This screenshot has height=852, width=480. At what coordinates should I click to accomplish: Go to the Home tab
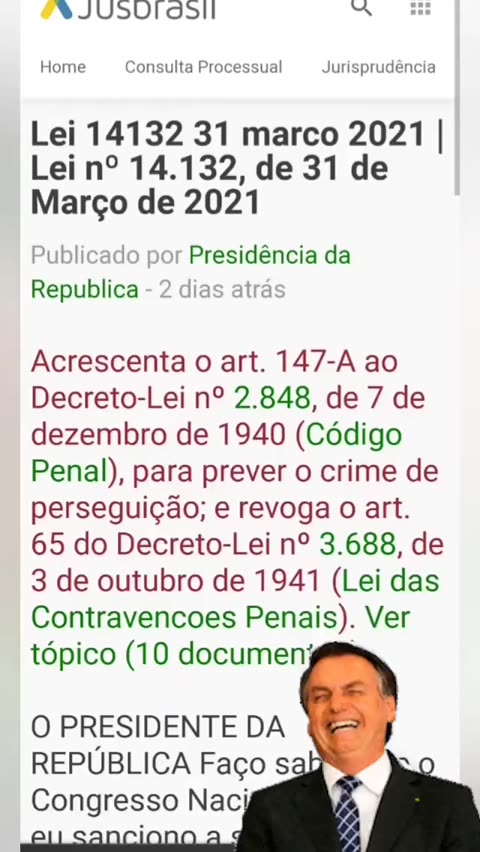coord(63,67)
